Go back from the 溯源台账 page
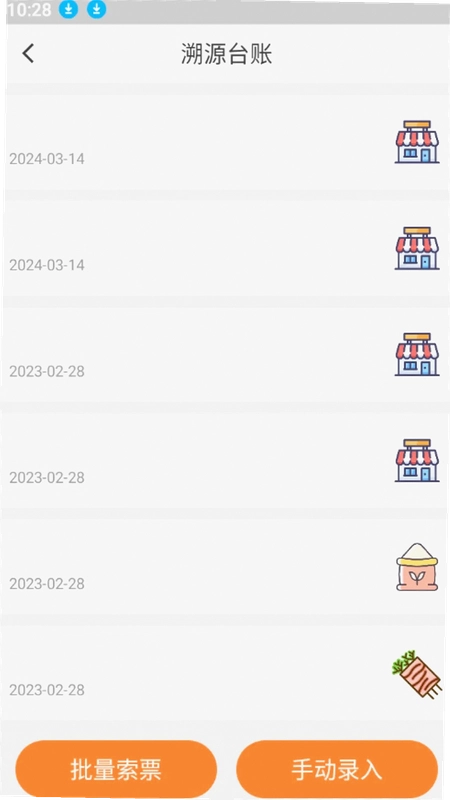 point(28,54)
